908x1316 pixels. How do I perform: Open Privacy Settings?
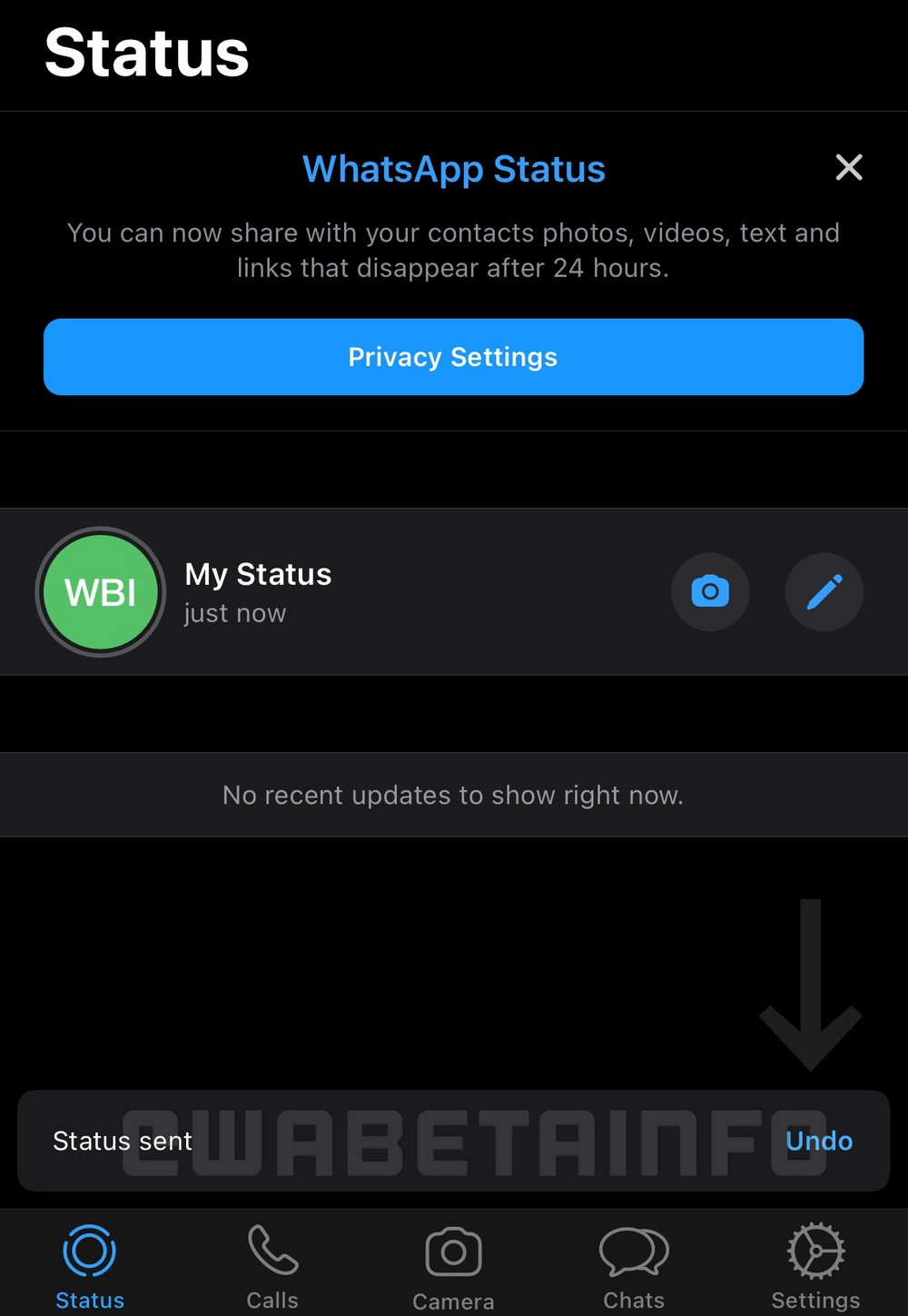(x=453, y=357)
